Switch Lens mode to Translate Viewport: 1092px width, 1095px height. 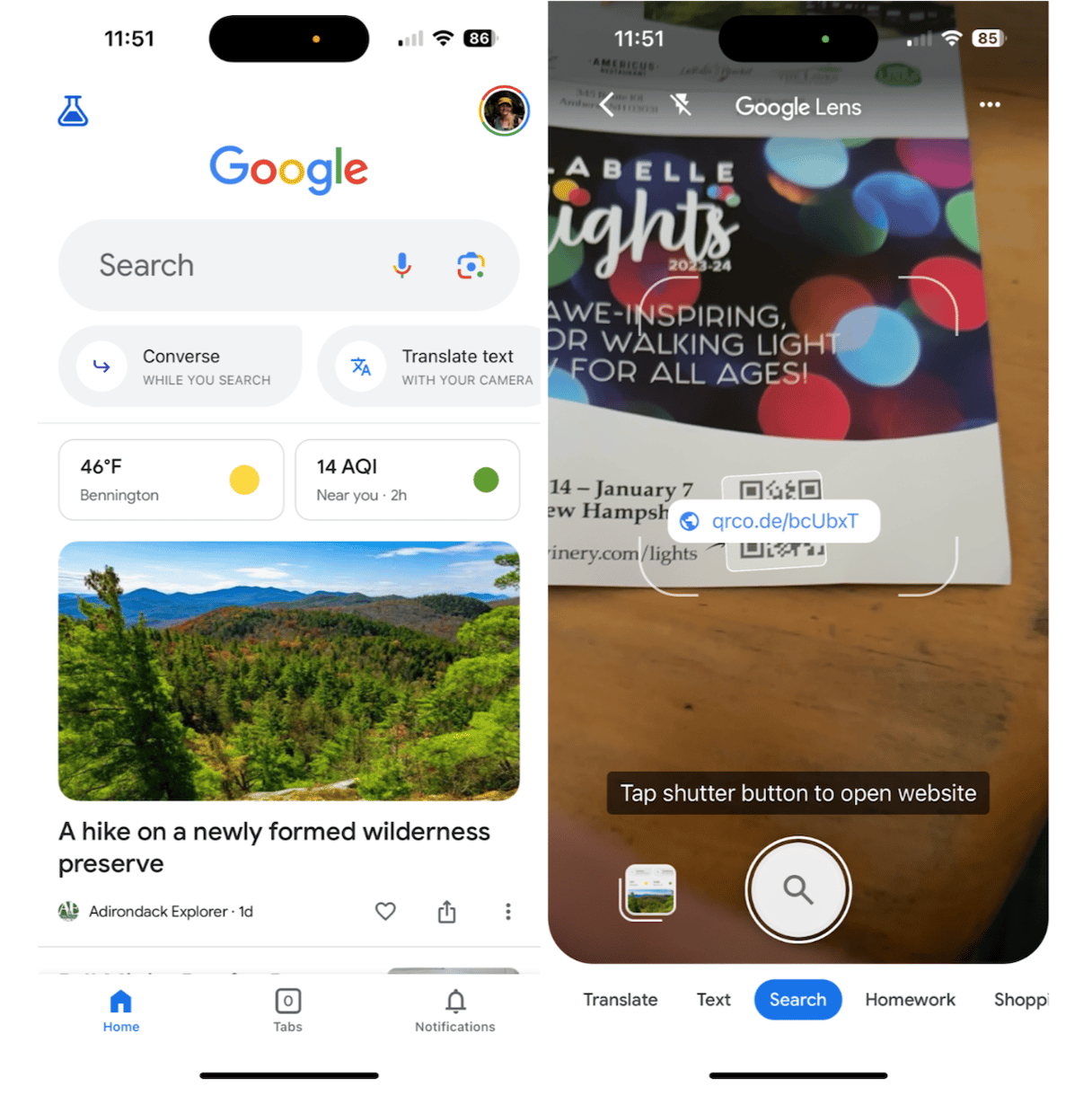620,1000
